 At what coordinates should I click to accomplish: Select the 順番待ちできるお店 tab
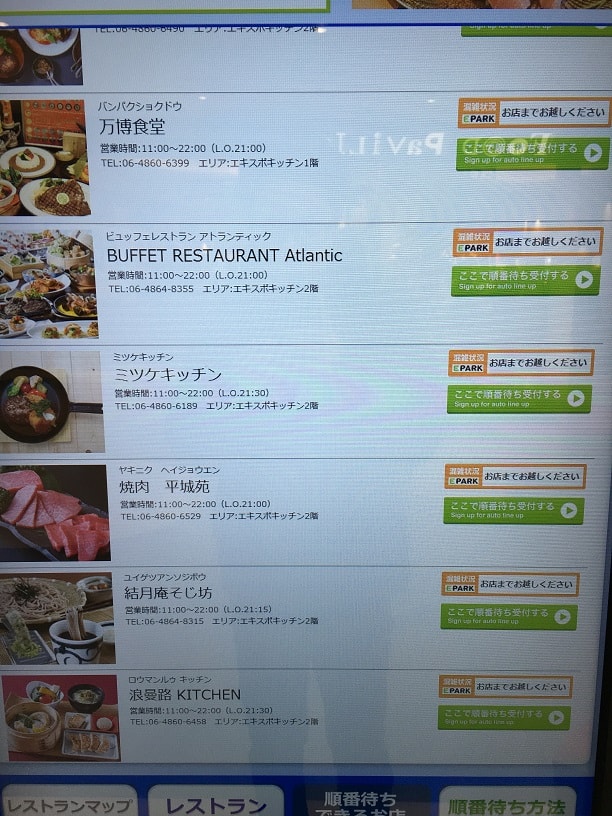(361, 803)
